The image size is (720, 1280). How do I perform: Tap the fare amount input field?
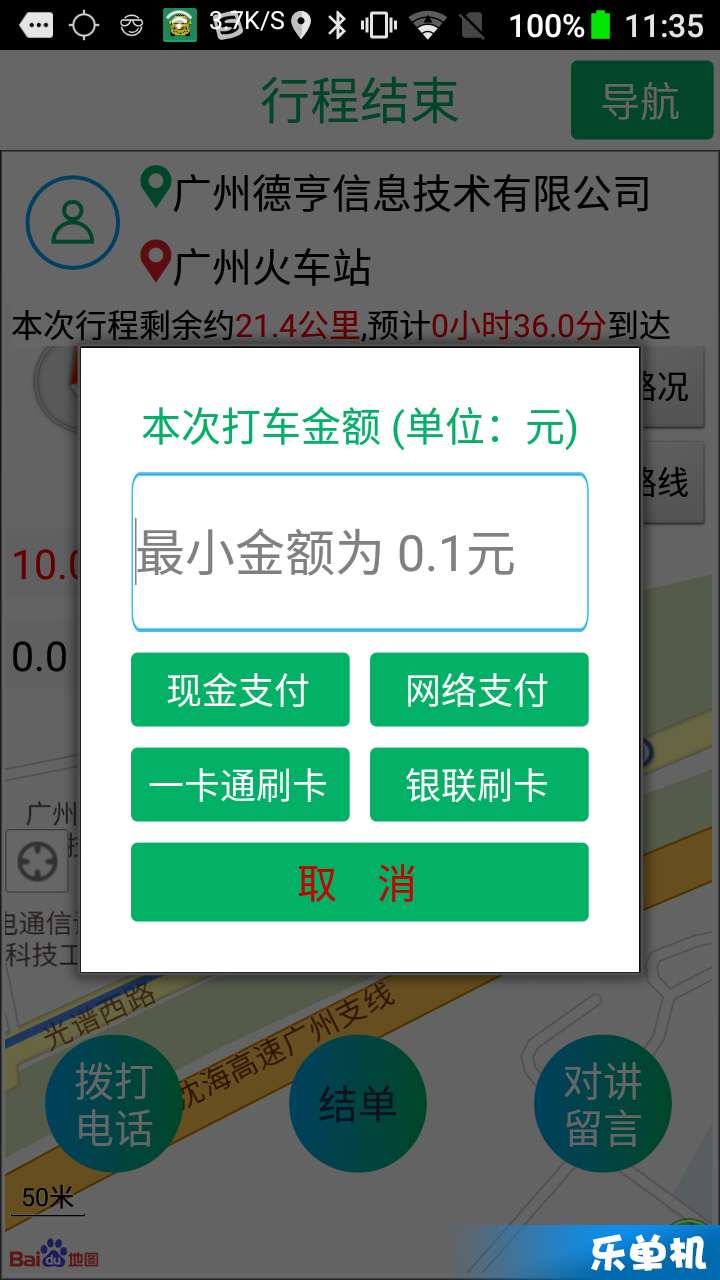click(359, 552)
